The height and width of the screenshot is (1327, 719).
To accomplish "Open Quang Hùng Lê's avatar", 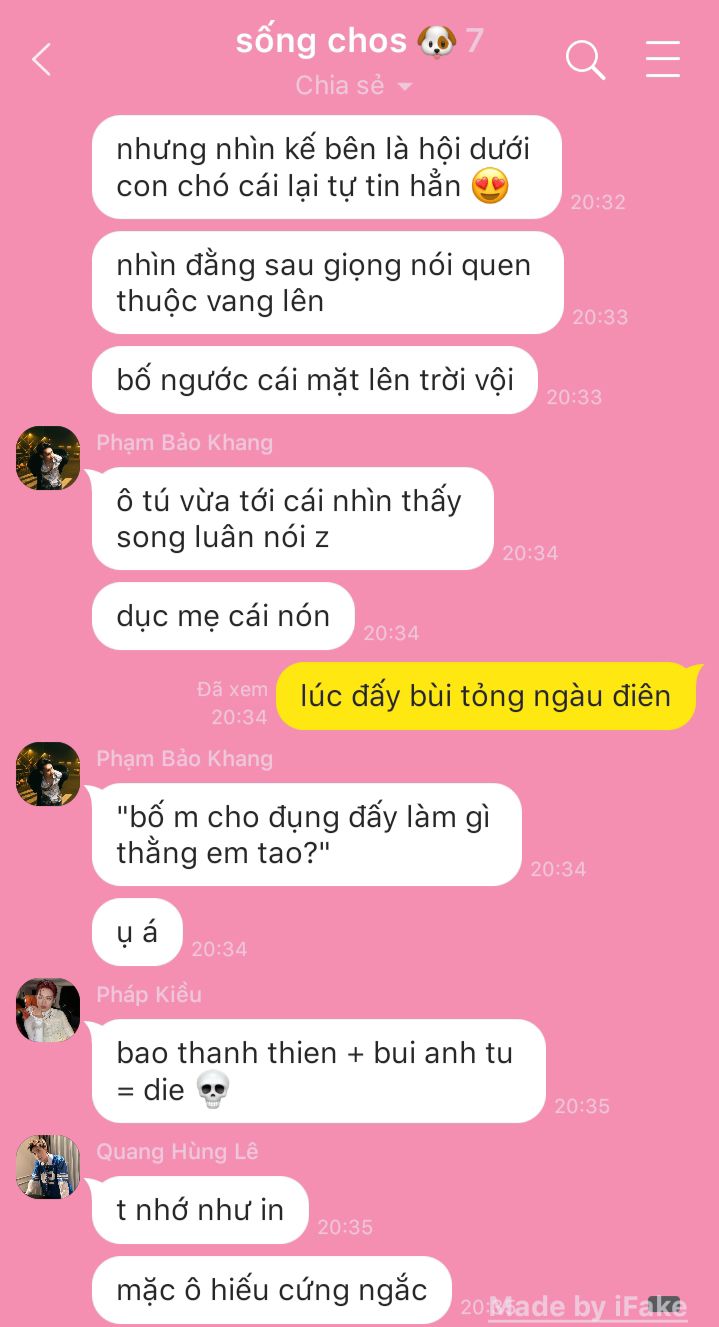I will click(48, 1166).
